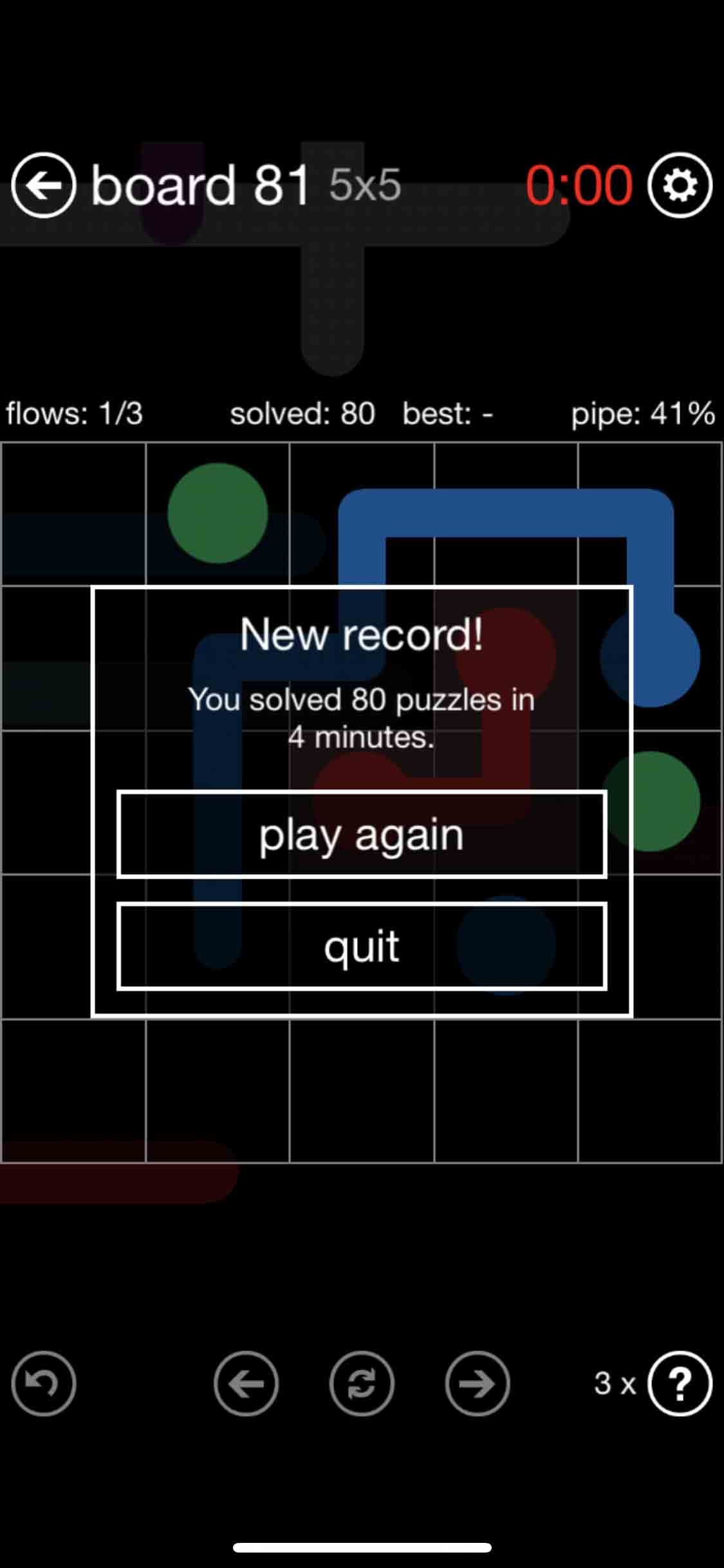Skip to the next board
724x1568 pixels.
[477, 1383]
